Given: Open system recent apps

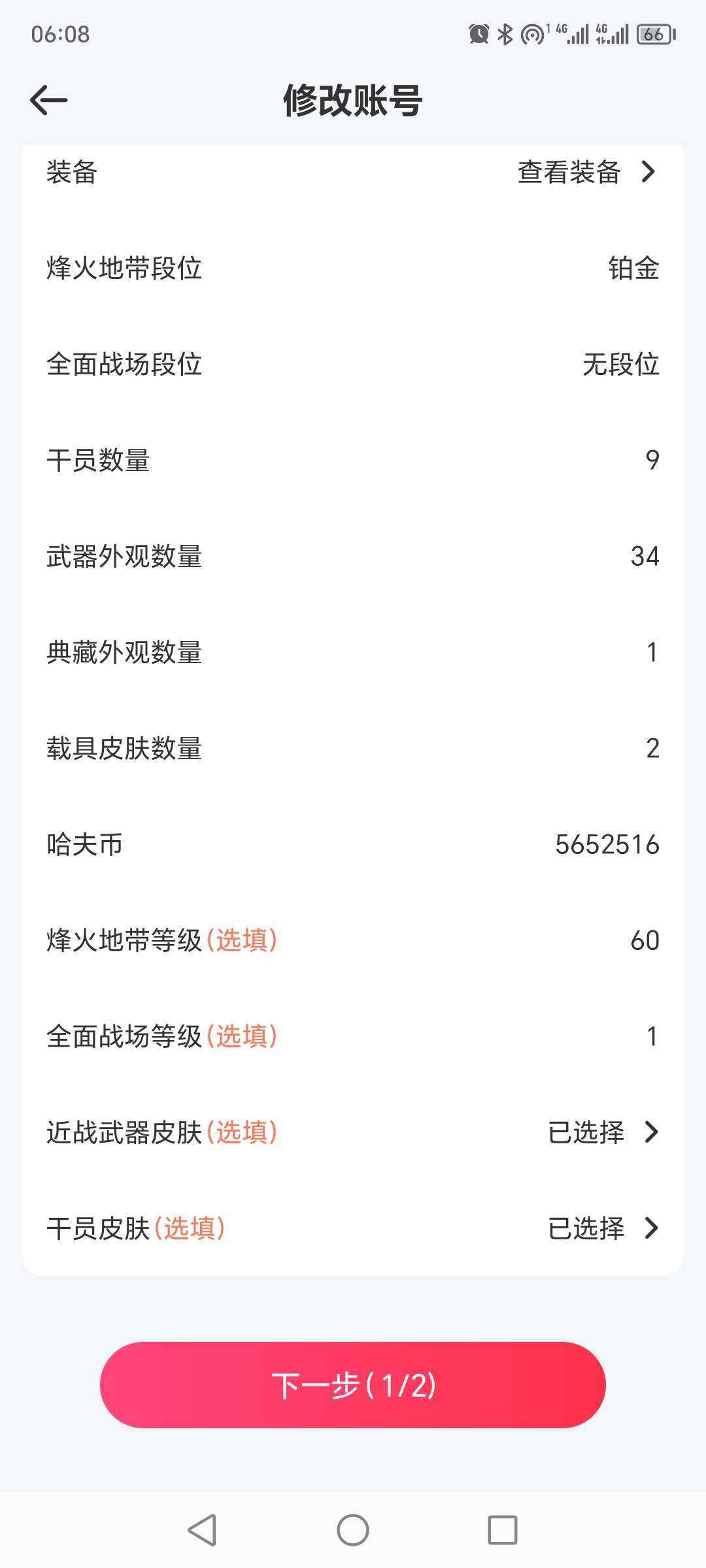Looking at the screenshot, I should click(x=503, y=1530).
